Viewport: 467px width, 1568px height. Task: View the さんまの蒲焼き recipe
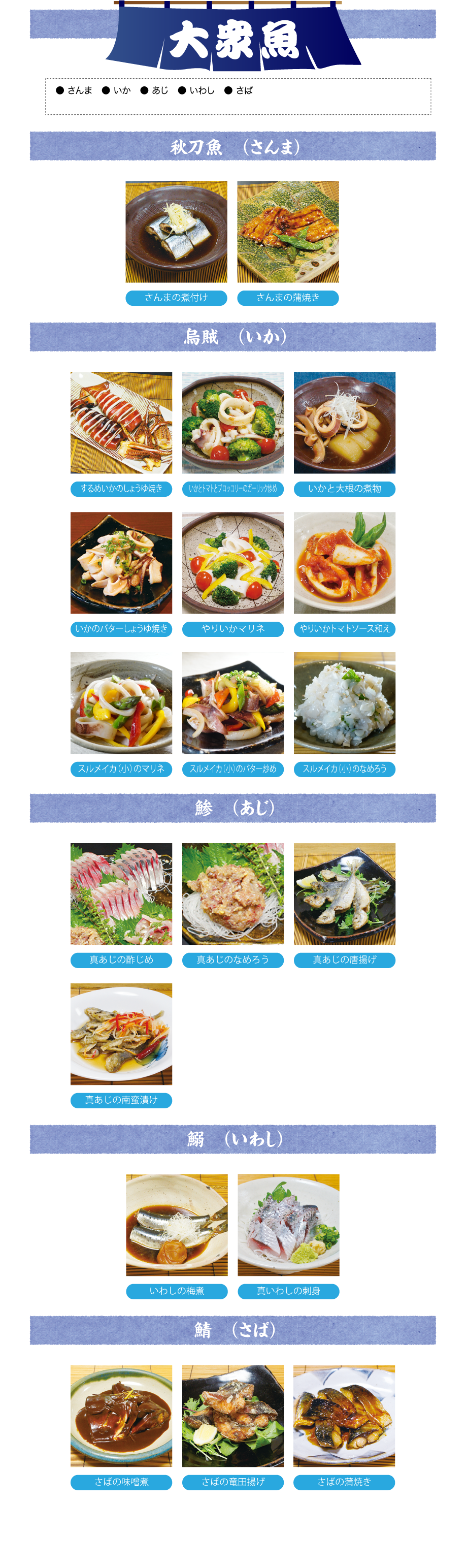[288, 298]
